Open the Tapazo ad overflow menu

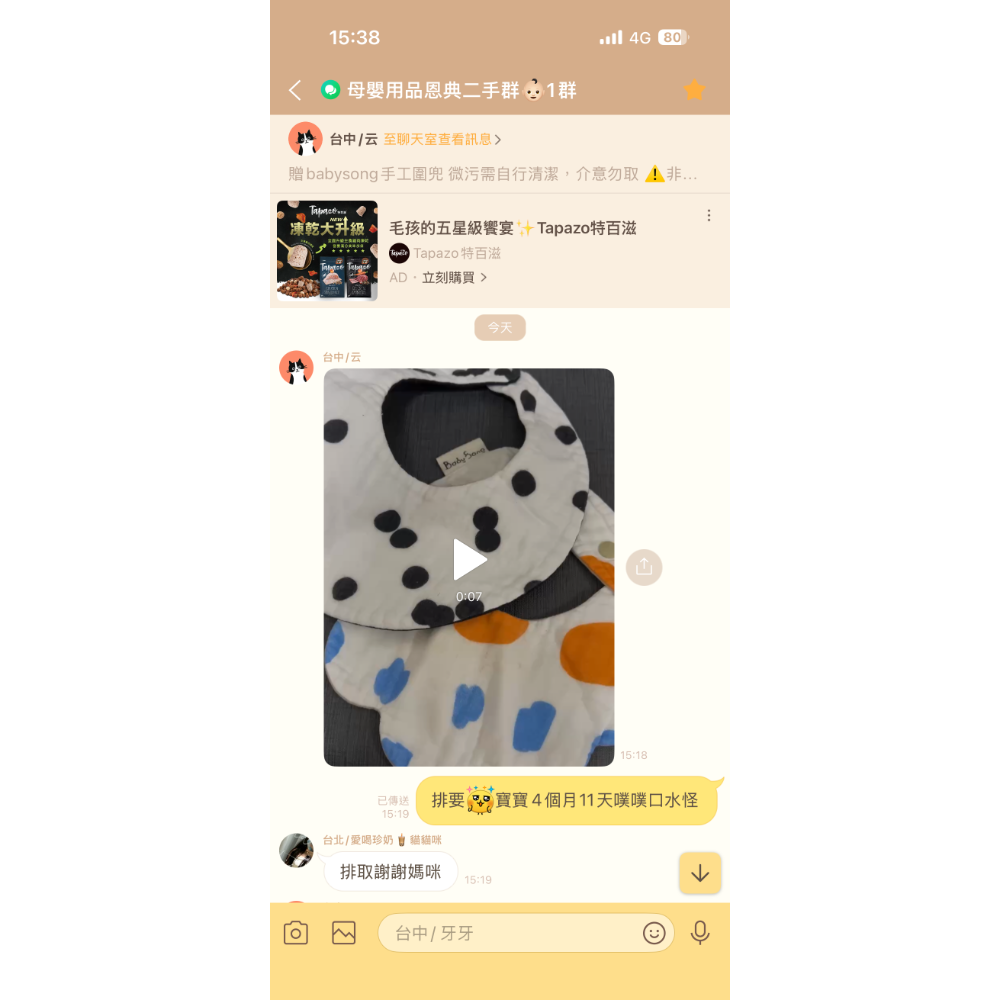click(x=709, y=216)
